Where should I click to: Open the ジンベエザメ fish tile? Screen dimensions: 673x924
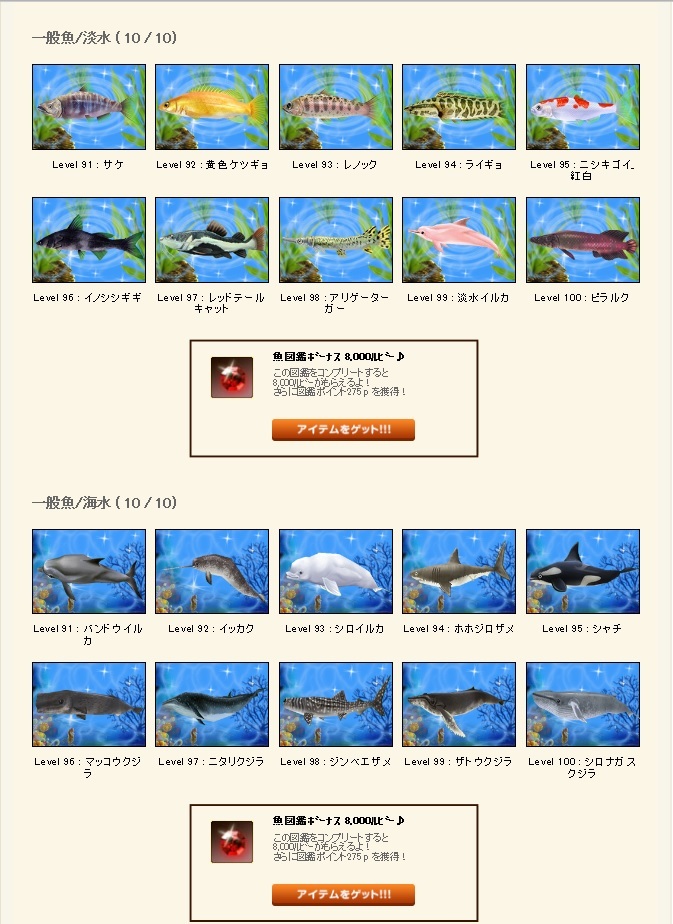click(335, 704)
